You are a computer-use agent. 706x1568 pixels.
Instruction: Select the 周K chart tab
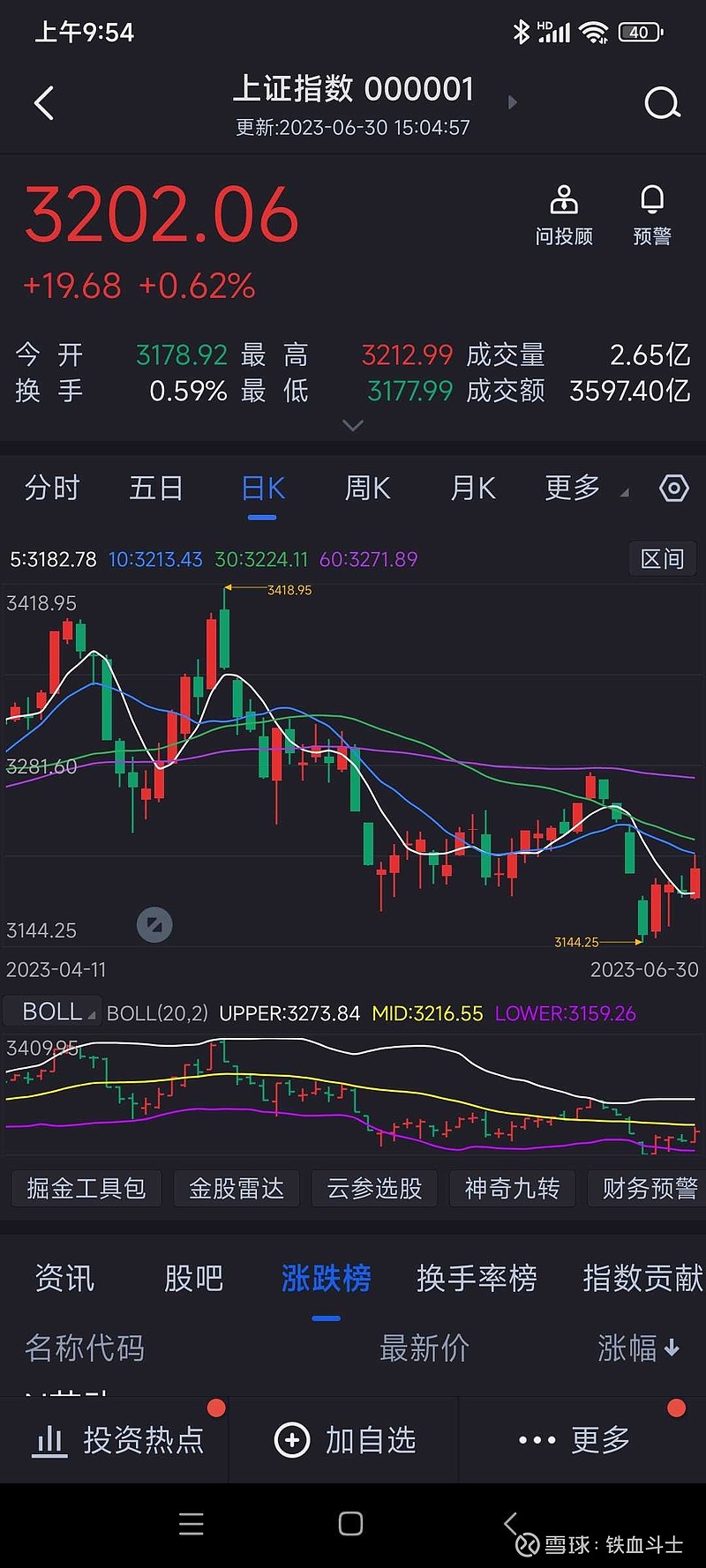point(367,488)
